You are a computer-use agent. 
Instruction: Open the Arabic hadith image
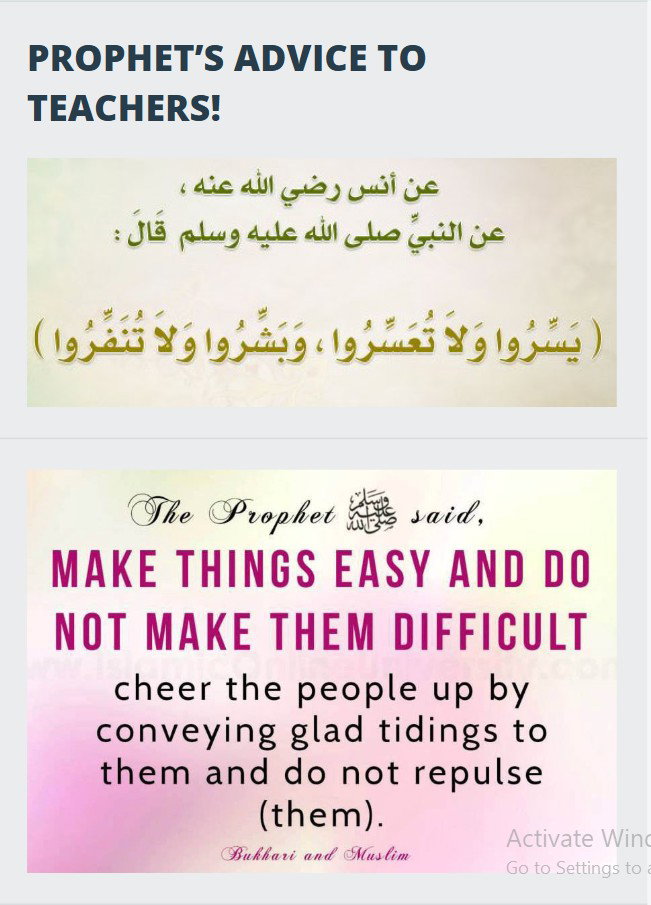click(321, 282)
